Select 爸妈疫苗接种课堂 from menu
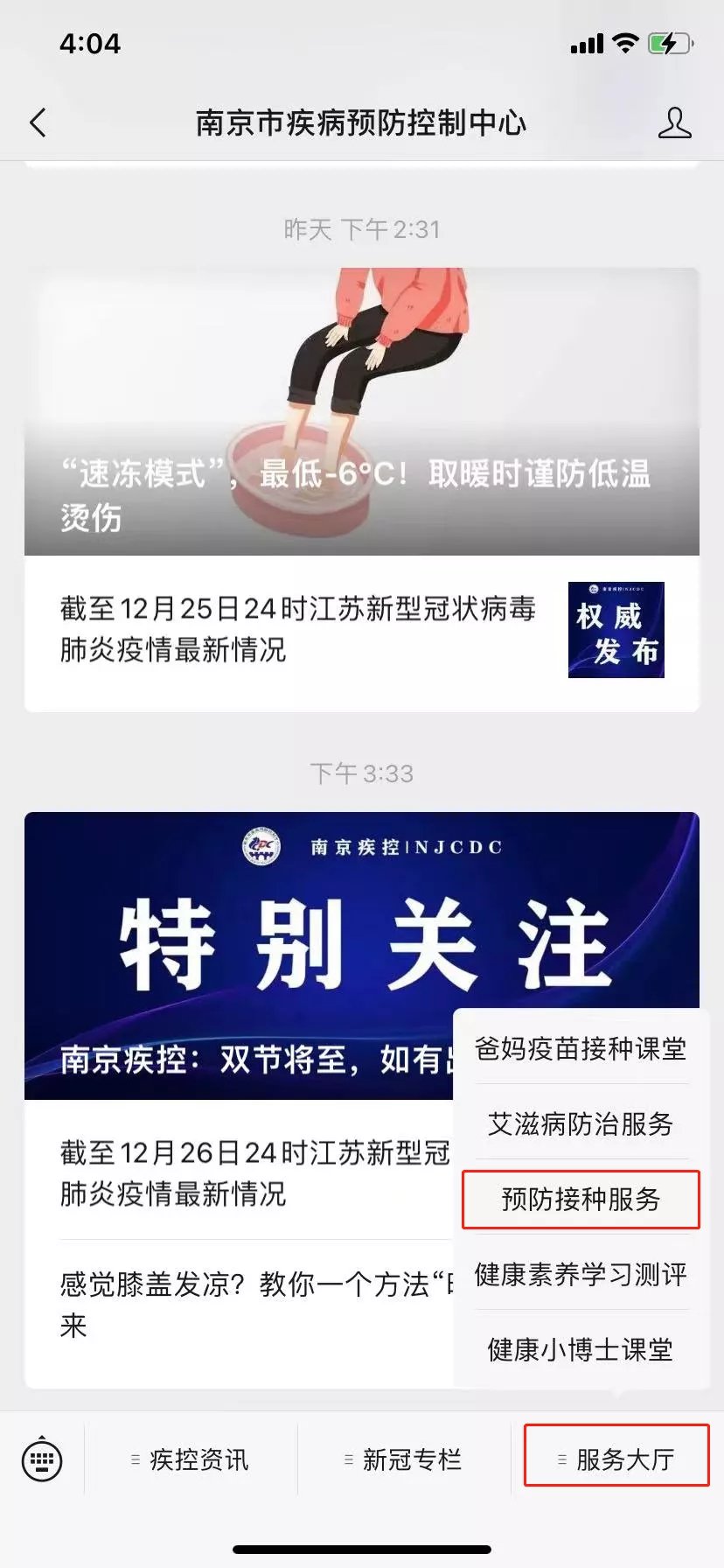 tap(581, 1048)
